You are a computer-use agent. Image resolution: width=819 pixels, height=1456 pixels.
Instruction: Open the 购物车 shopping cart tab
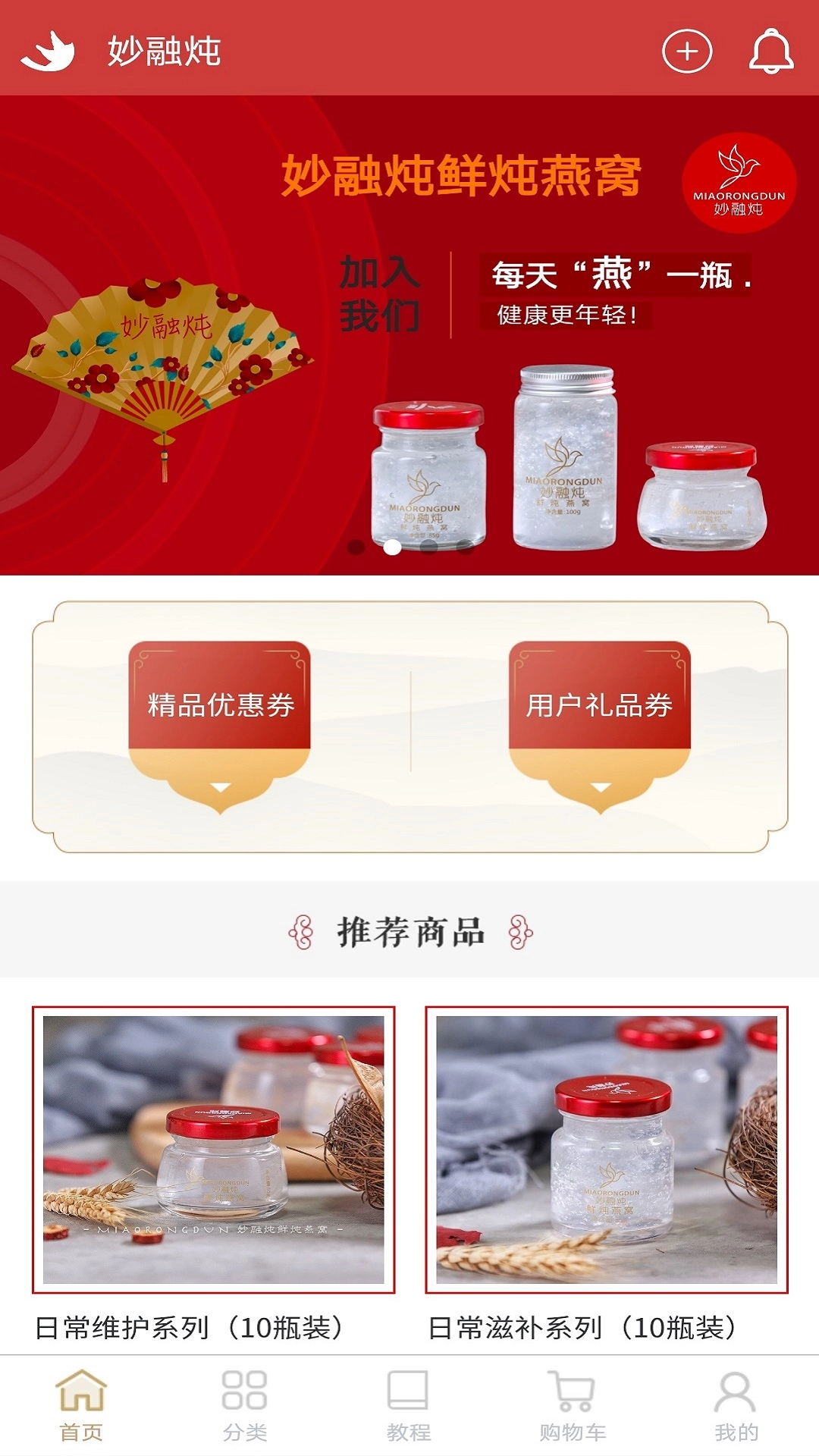click(x=572, y=1405)
